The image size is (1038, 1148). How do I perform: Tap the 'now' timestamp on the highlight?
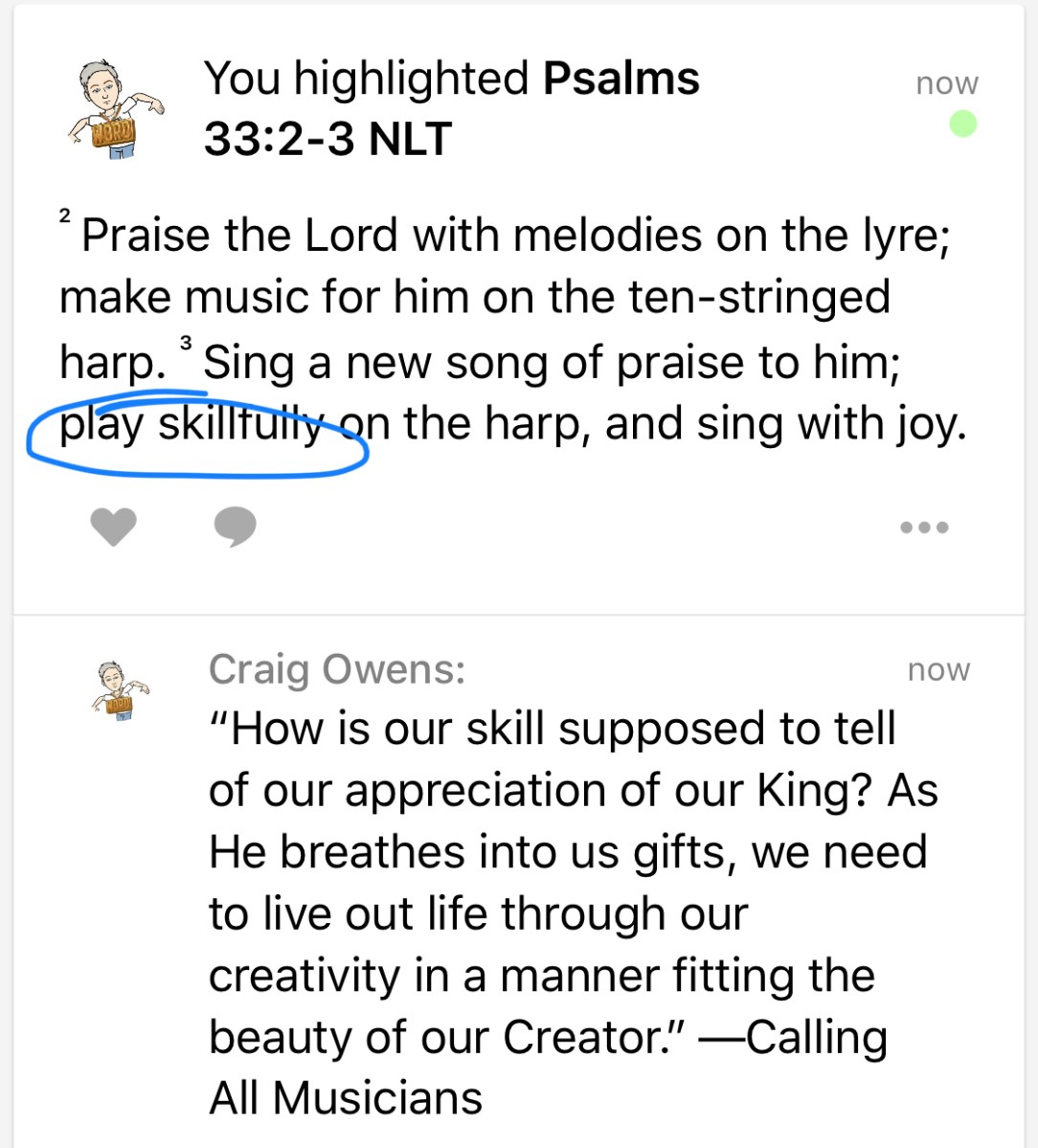pyautogui.click(x=945, y=82)
